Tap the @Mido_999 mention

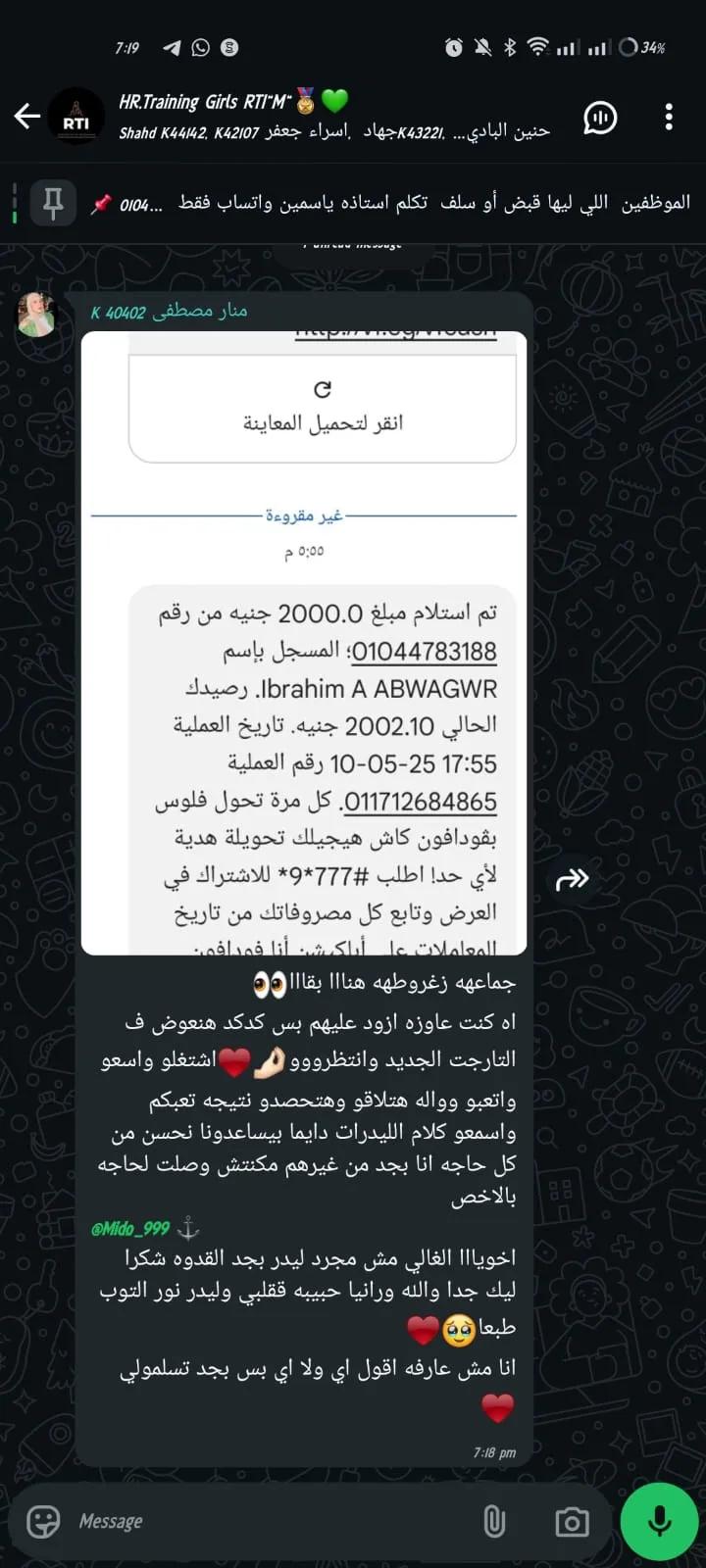pyautogui.click(x=130, y=1228)
